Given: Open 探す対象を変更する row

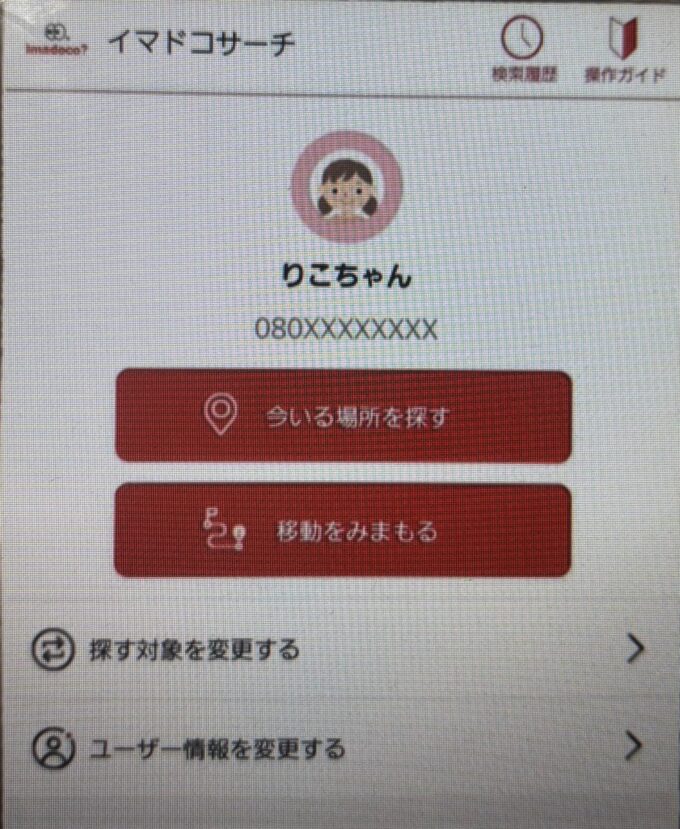Looking at the screenshot, I should coord(338,650).
